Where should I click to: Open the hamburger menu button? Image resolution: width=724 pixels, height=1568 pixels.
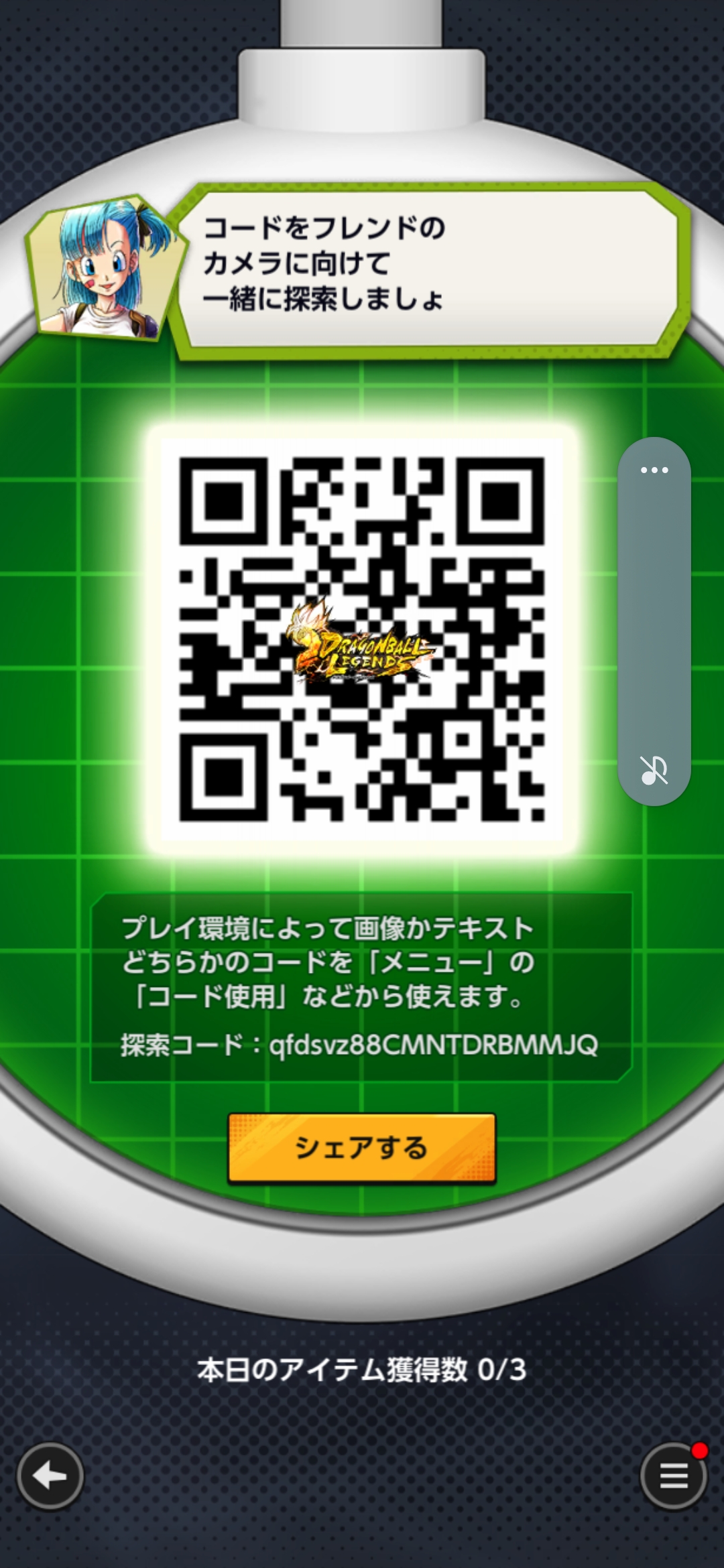pyautogui.click(x=673, y=1476)
